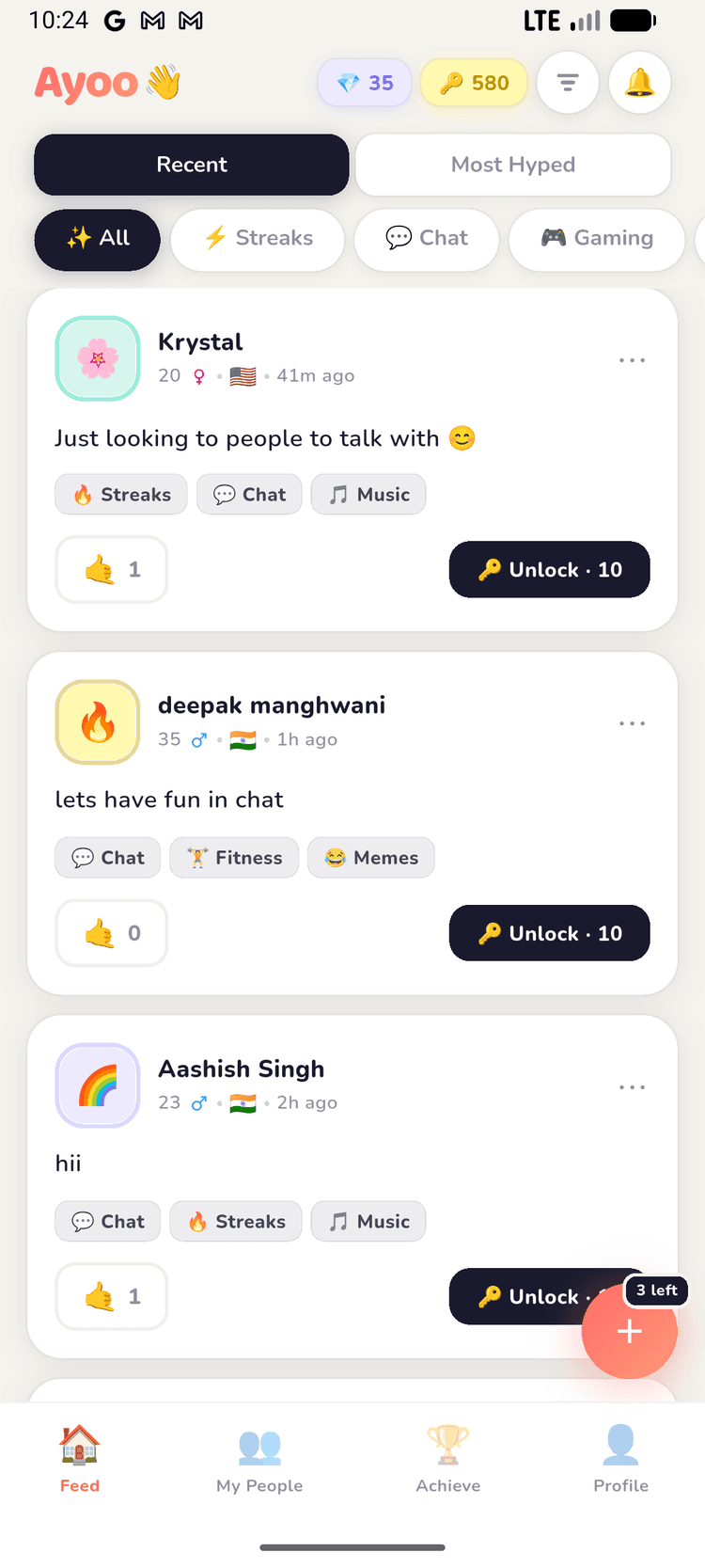Open the feed filter icon
The image size is (705, 1568).
[568, 83]
